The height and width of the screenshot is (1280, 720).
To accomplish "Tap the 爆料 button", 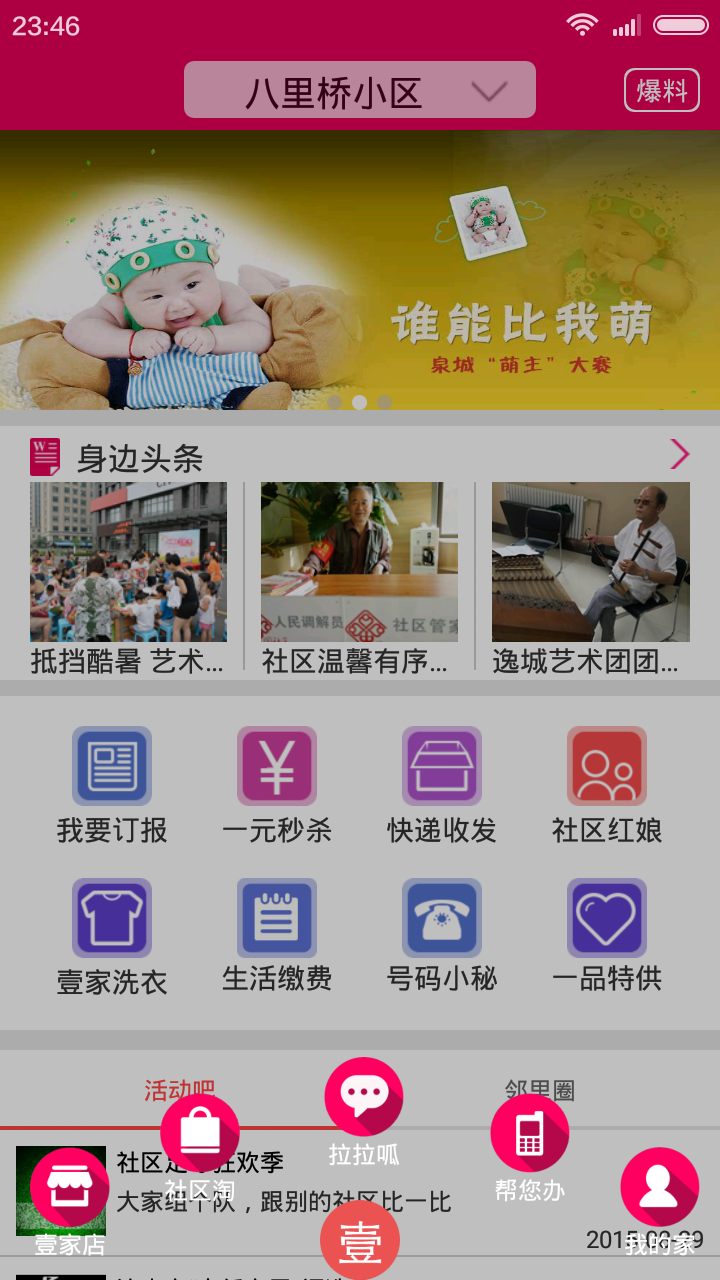I will click(661, 91).
